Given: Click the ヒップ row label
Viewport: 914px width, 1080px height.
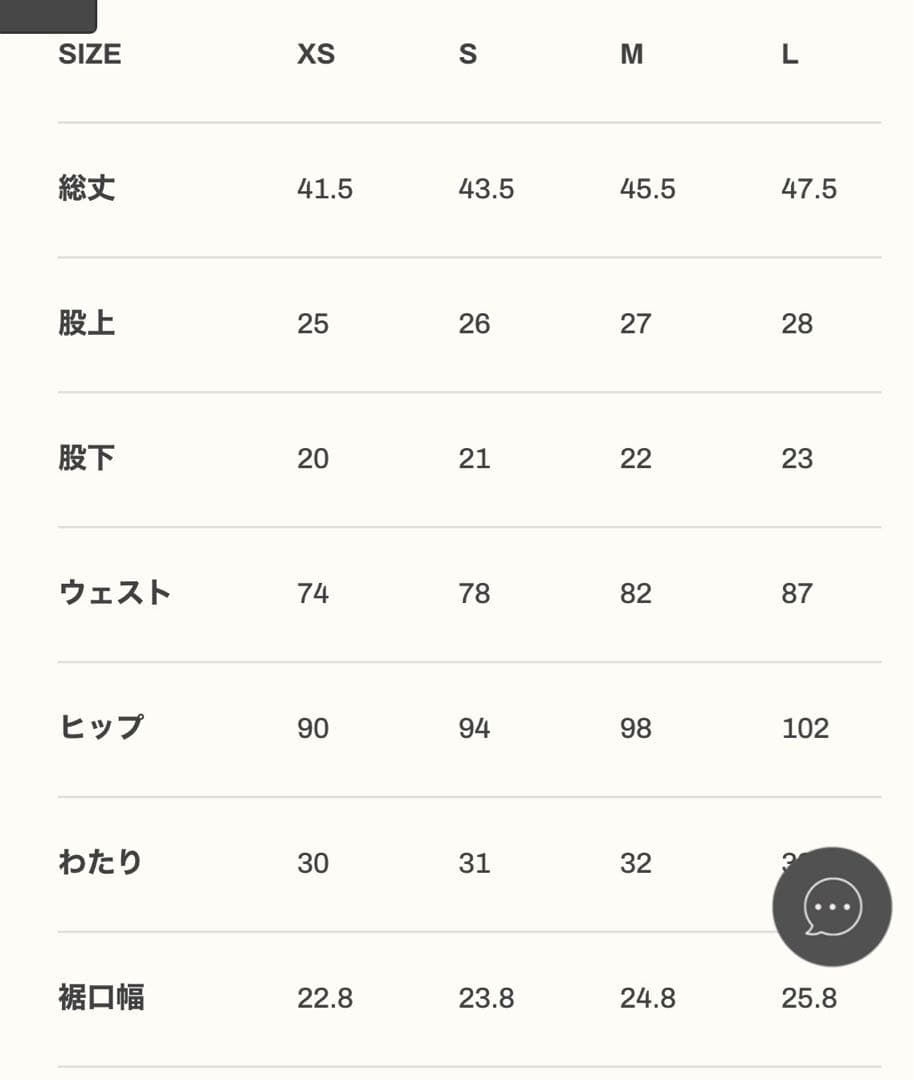Looking at the screenshot, I should point(99,727).
